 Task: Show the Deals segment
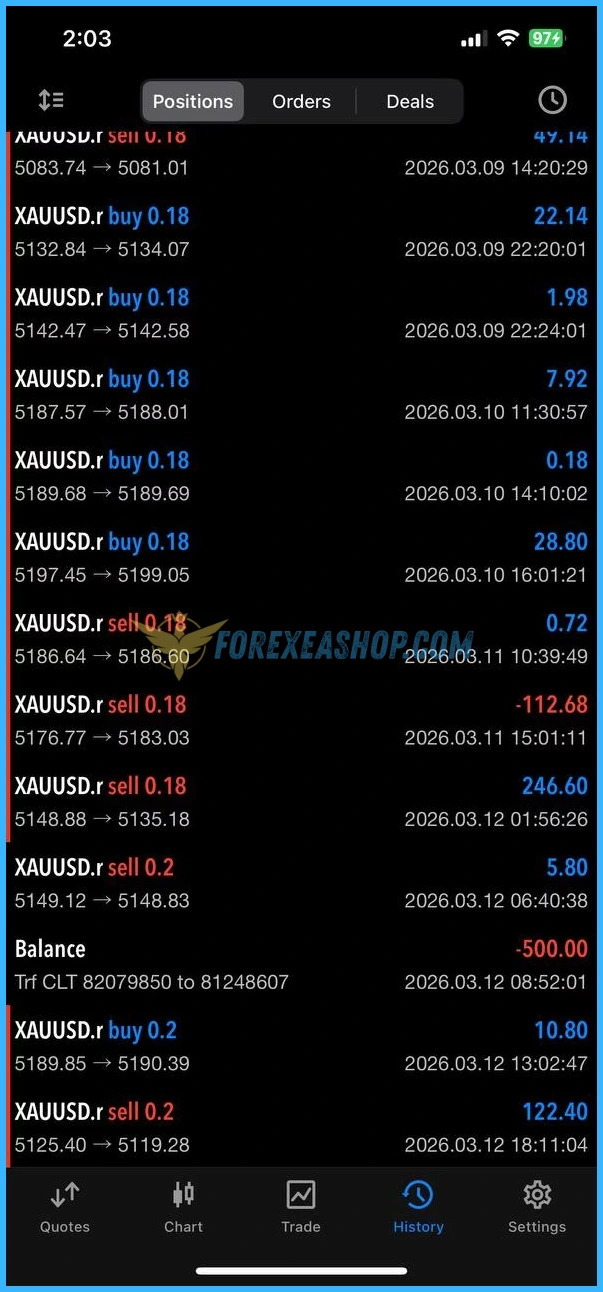pos(410,101)
